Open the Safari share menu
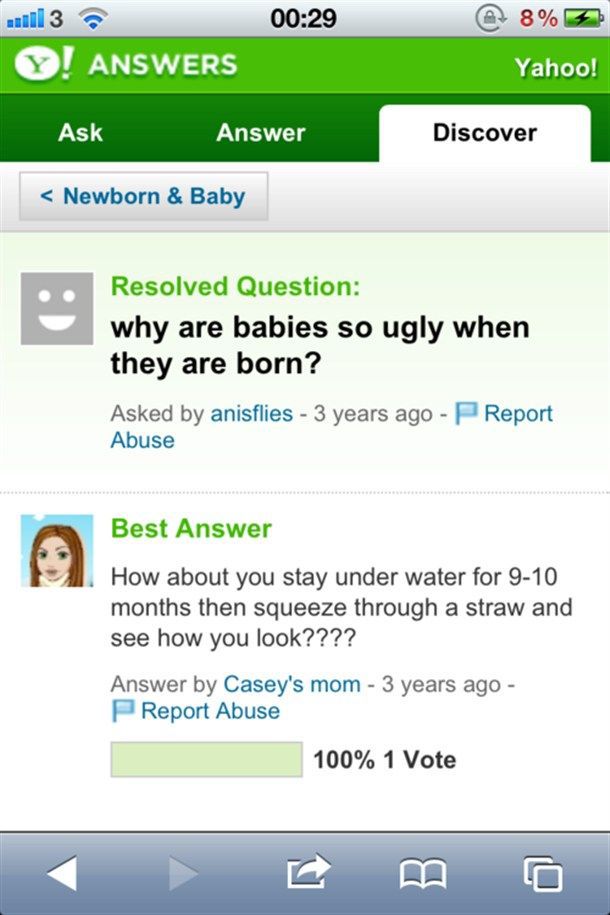 point(304,873)
